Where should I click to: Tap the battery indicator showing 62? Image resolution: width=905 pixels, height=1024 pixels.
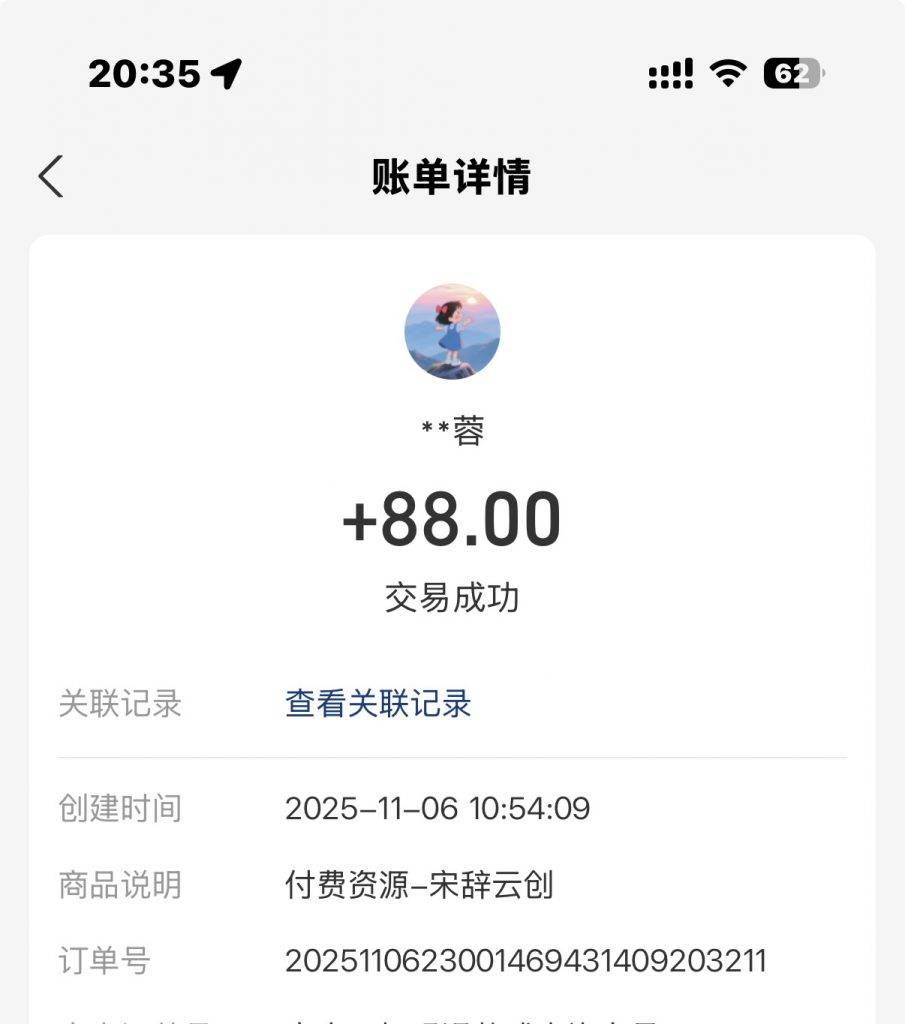coord(793,70)
